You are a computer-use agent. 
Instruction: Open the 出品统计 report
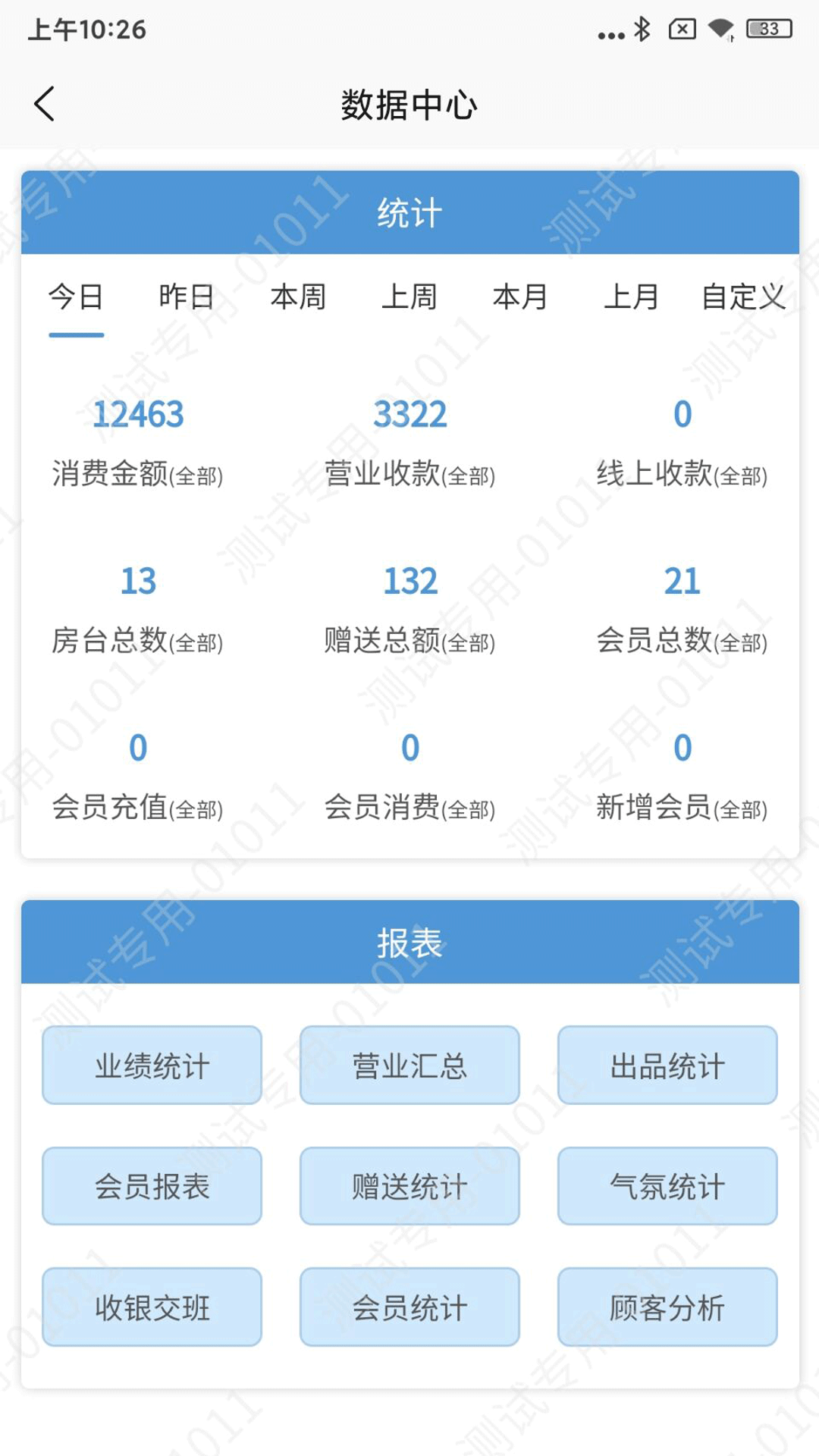point(667,1065)
